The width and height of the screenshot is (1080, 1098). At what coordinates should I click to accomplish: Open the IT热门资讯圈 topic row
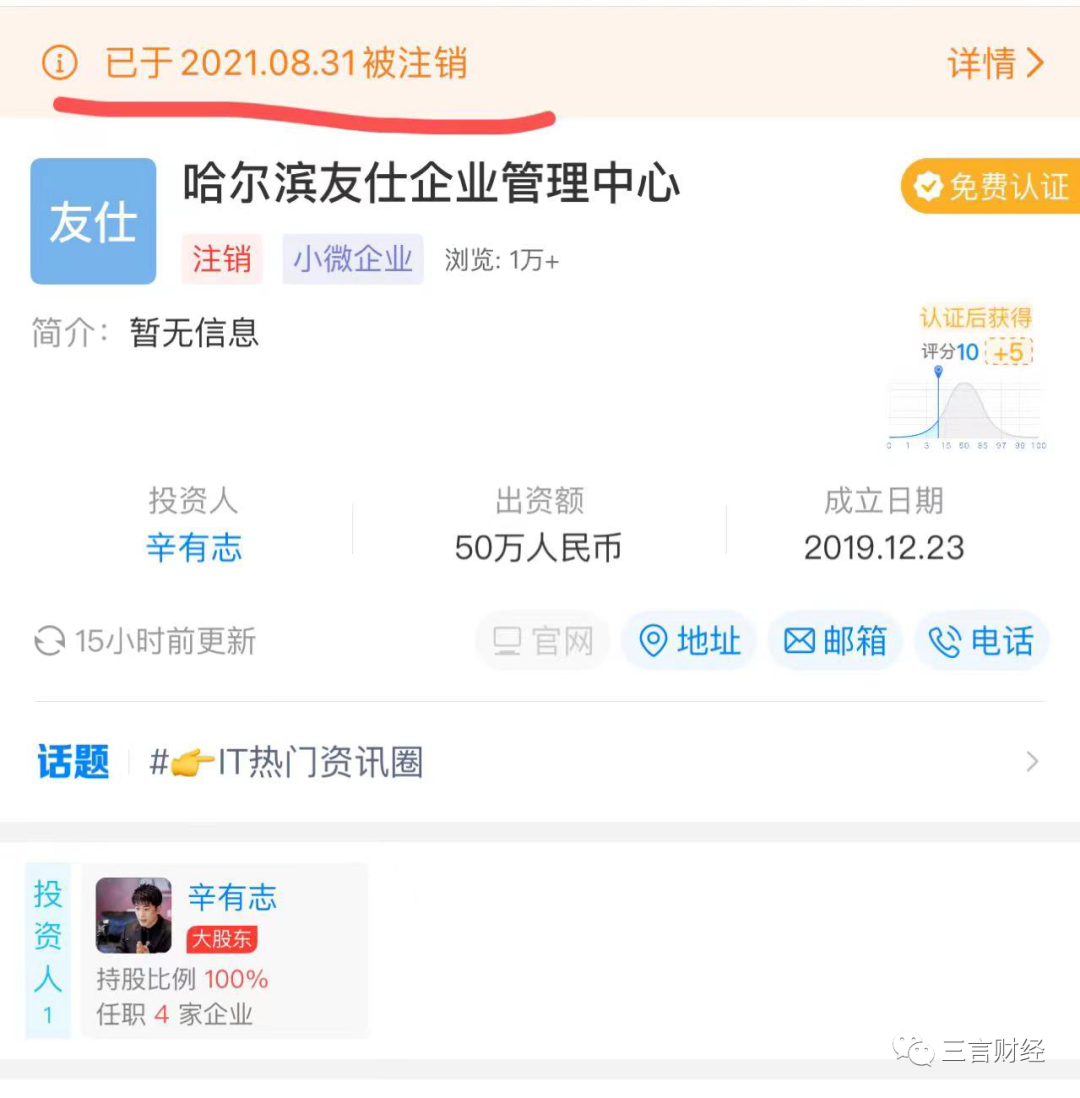(538, 762)
